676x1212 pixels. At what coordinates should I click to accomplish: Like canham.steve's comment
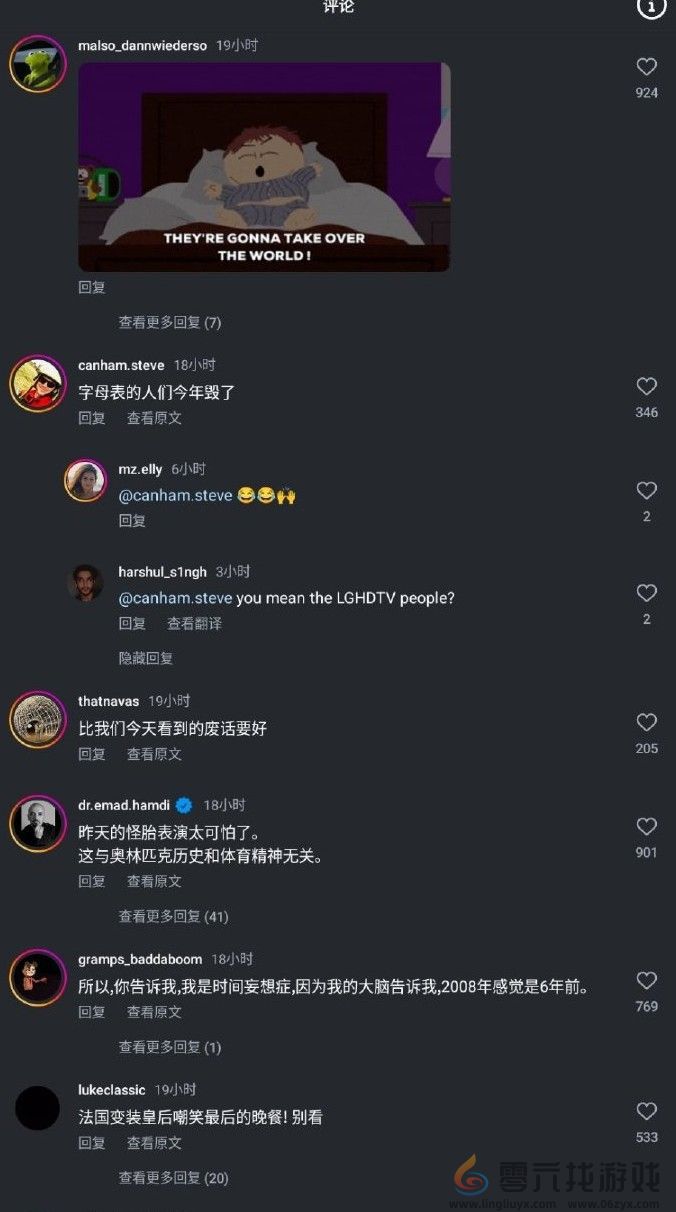647,386
